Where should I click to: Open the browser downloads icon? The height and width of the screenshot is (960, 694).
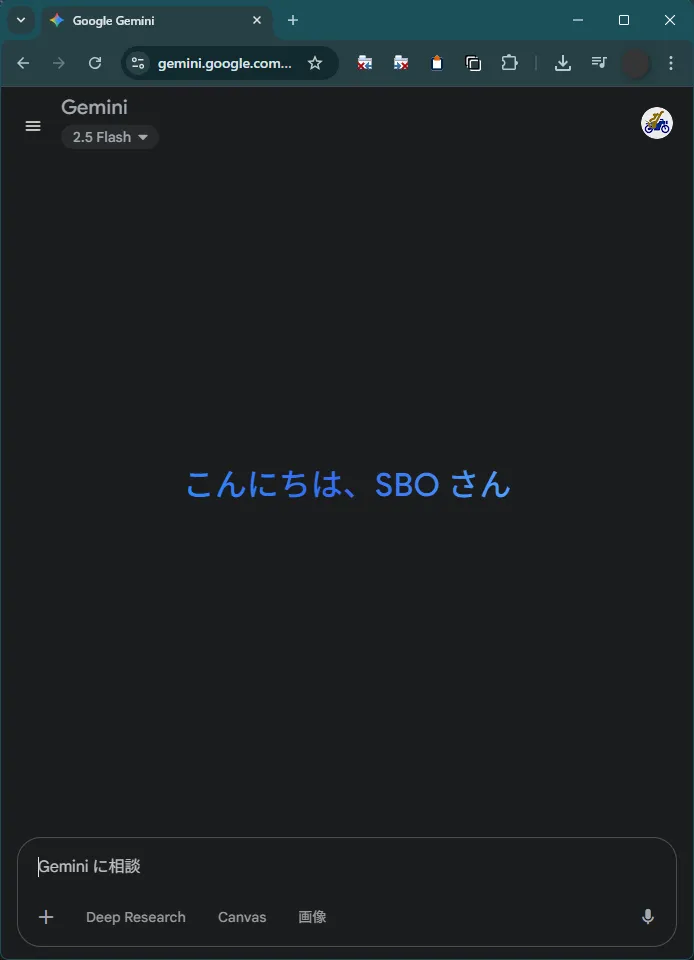tap(563, 63)
